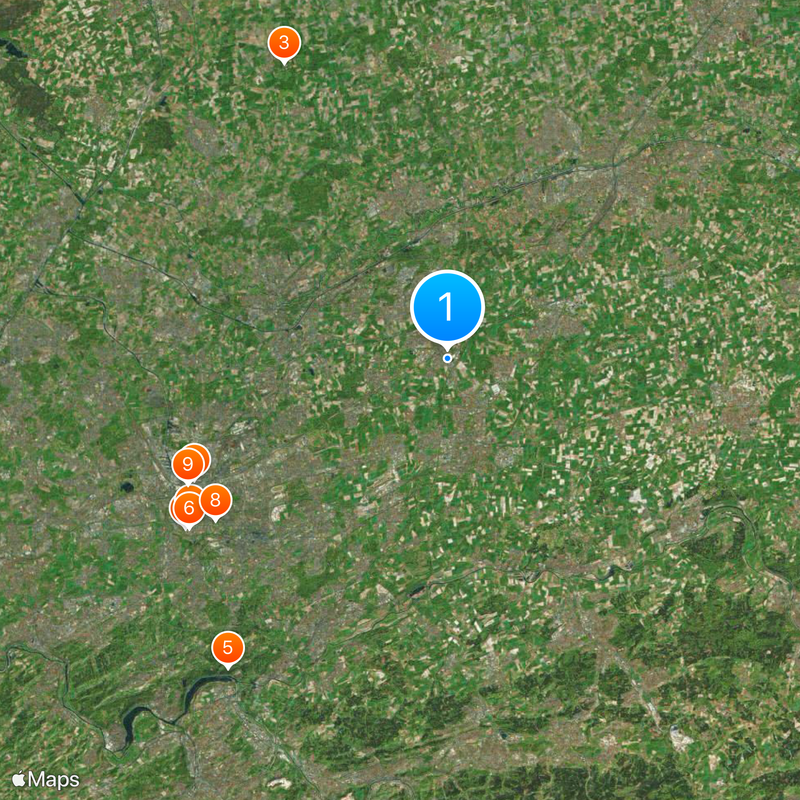Image resolution: width=800 pixels, height=800 pixels.
Task: Select the orange pin numbered 6
Action: pyautogui.click(x=188, y=508)
